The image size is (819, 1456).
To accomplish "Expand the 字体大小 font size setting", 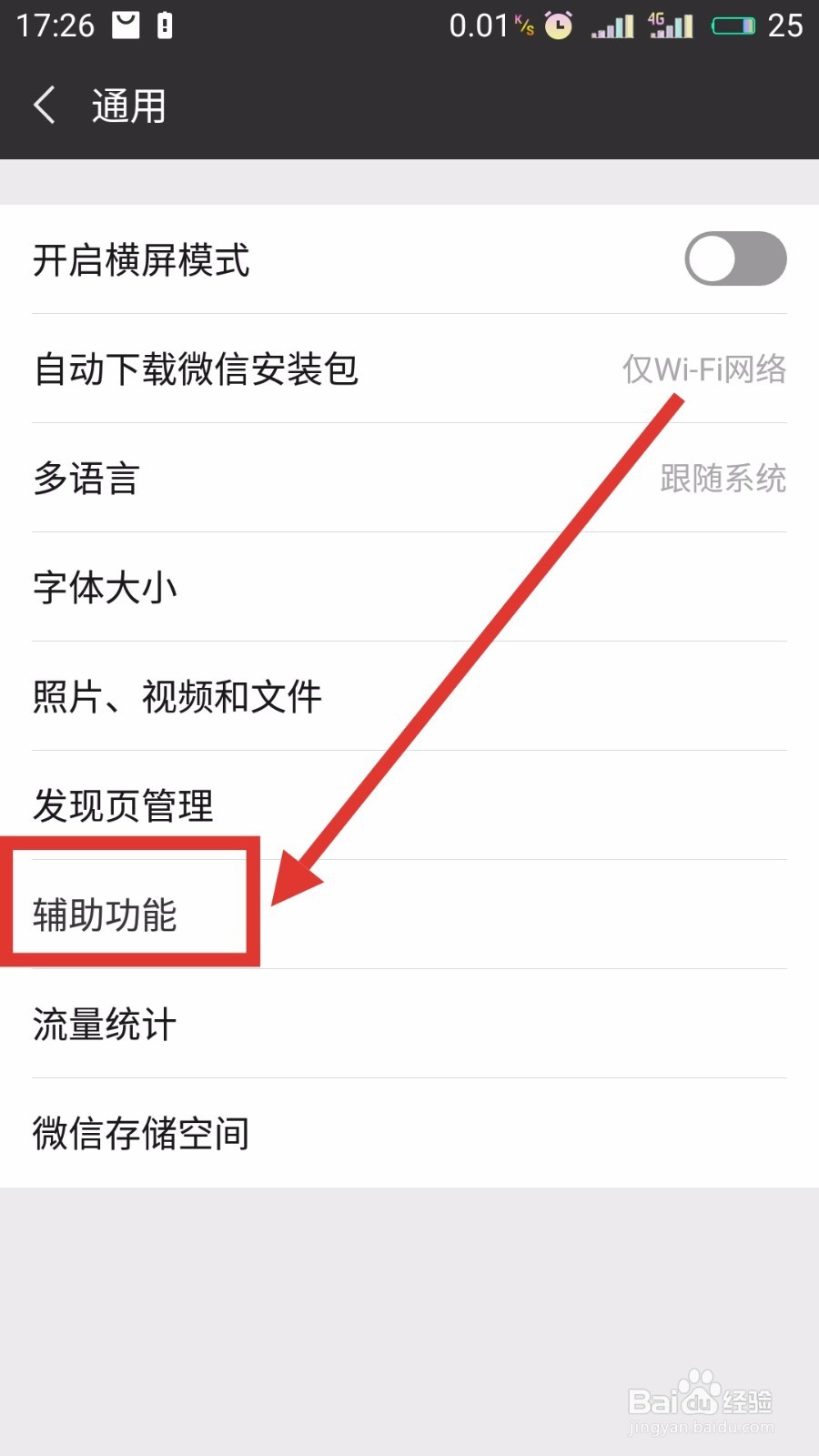I will tap(409, 587).
